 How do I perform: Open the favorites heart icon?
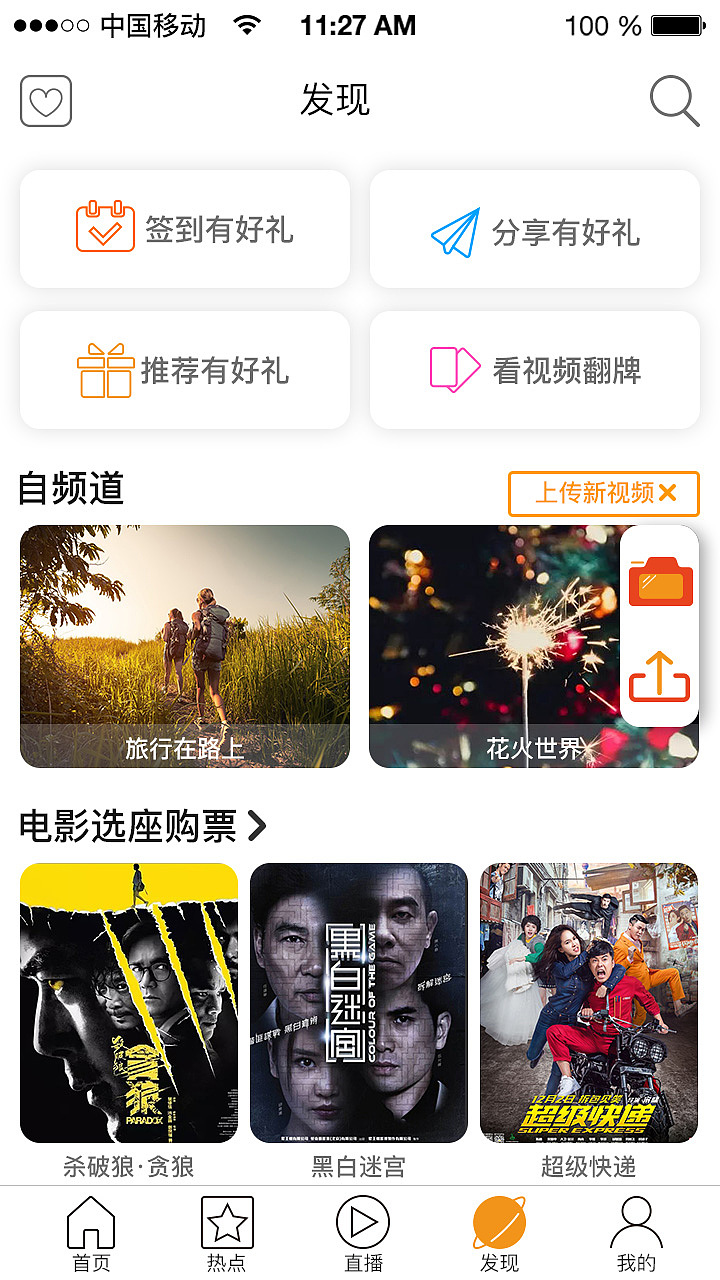point(46,101)
